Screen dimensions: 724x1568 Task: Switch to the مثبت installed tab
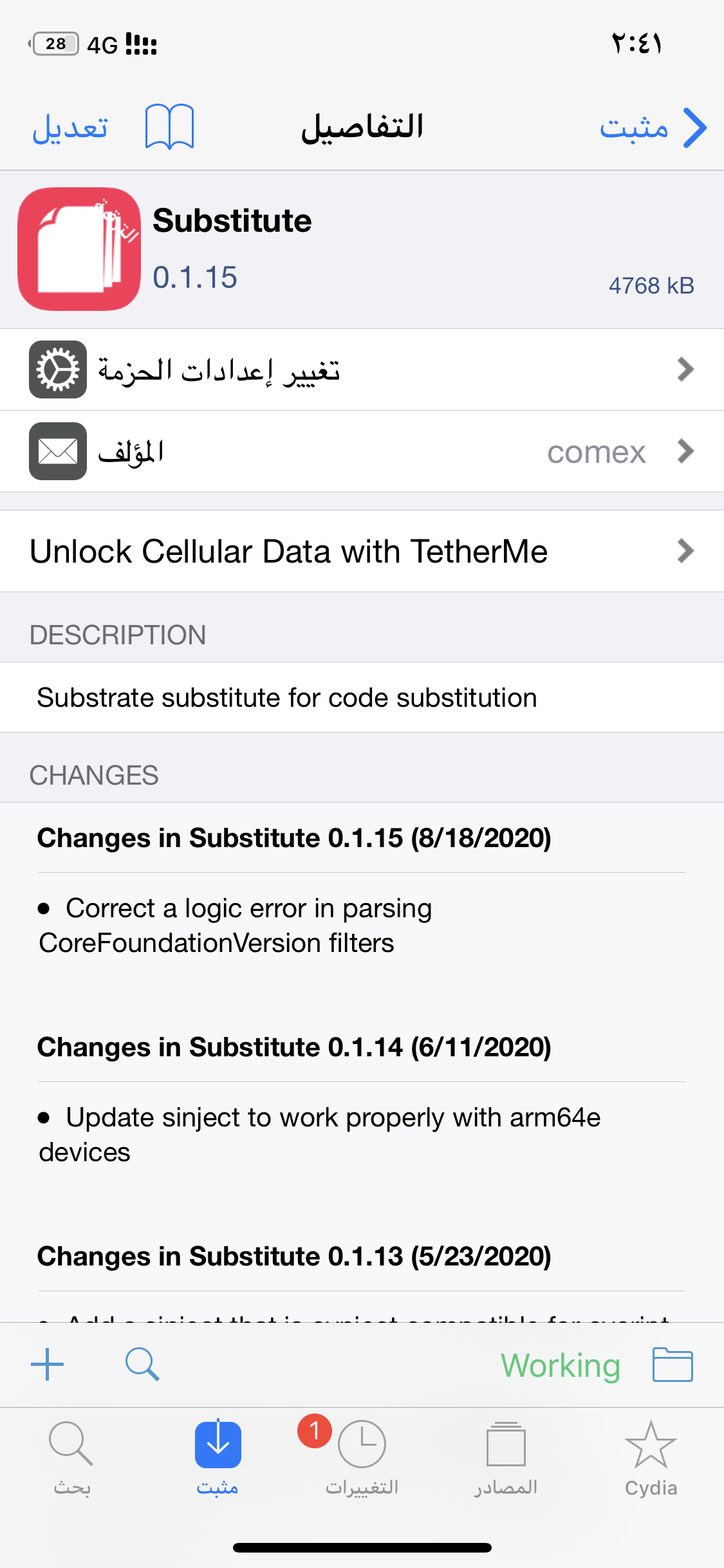click(218, 1459)
